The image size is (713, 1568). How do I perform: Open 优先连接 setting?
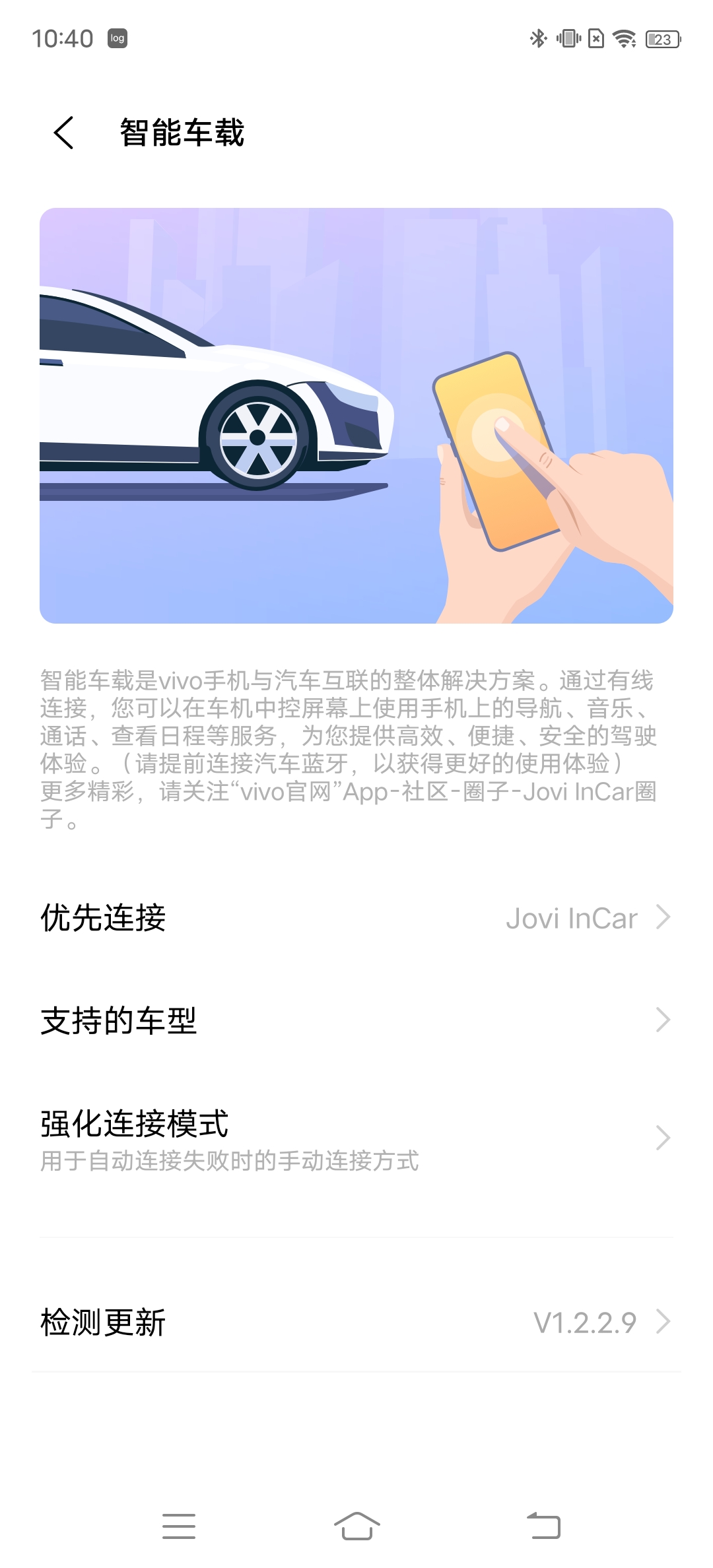point(356,918)
